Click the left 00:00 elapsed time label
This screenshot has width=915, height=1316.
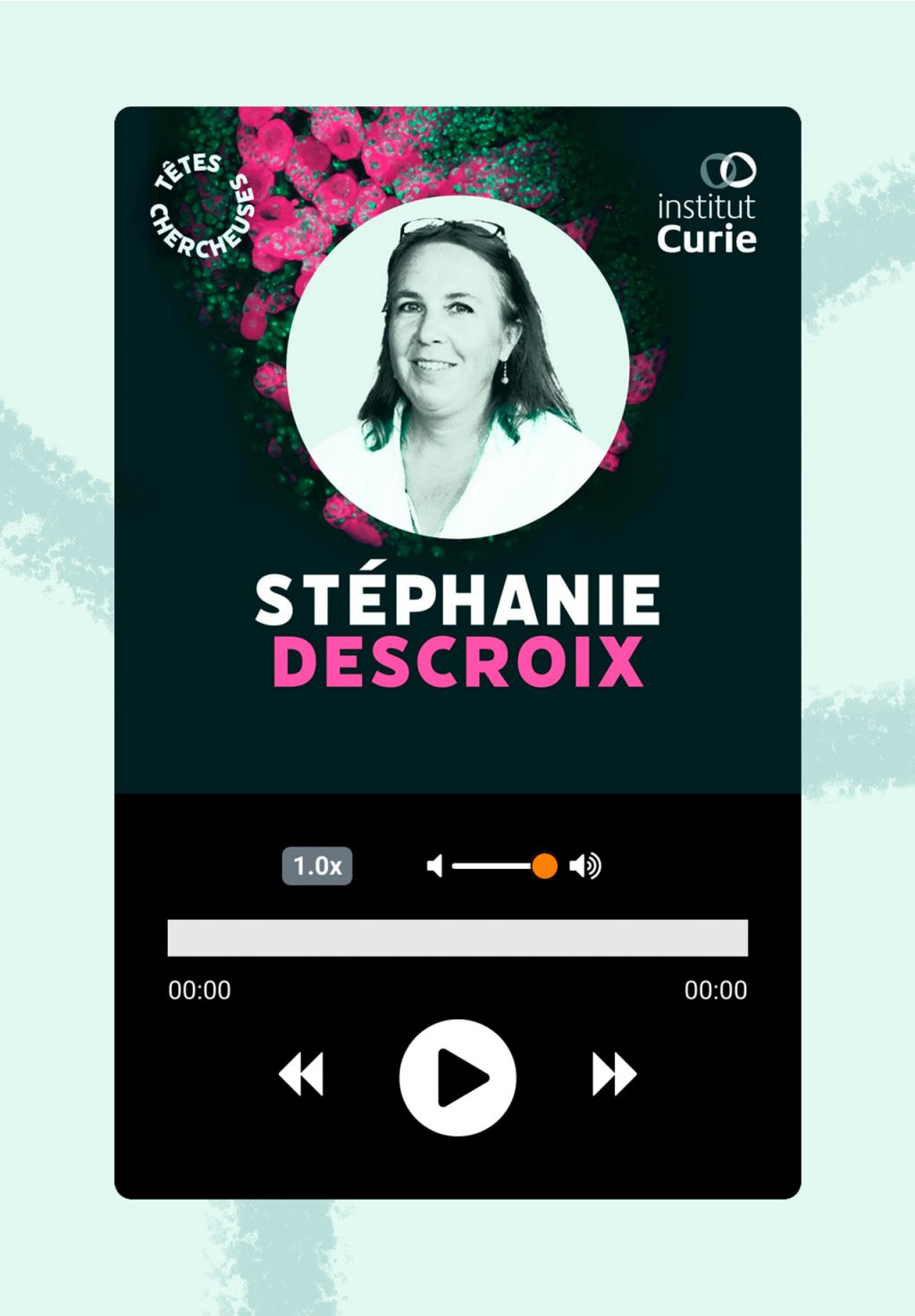tap(197, 990)
